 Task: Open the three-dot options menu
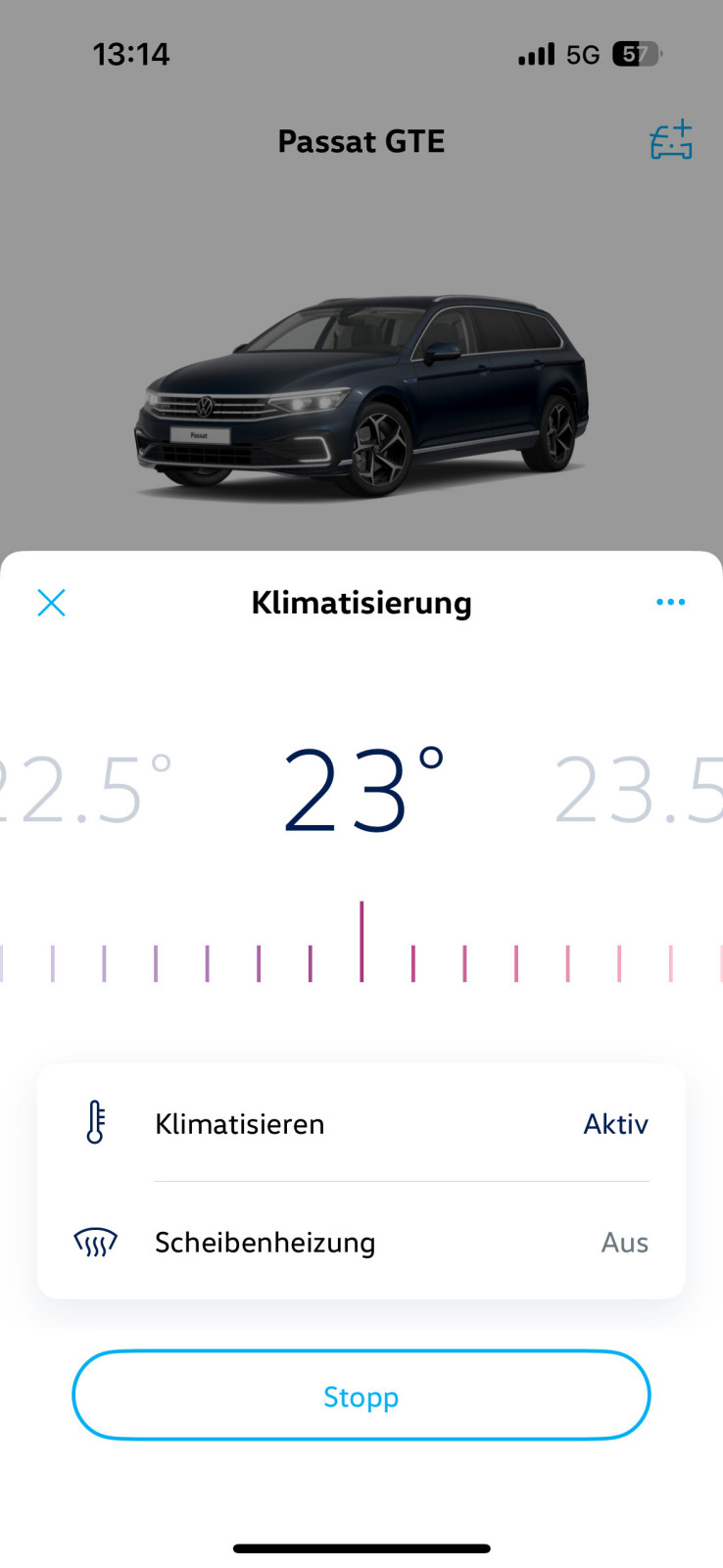[x=671, y=602]
